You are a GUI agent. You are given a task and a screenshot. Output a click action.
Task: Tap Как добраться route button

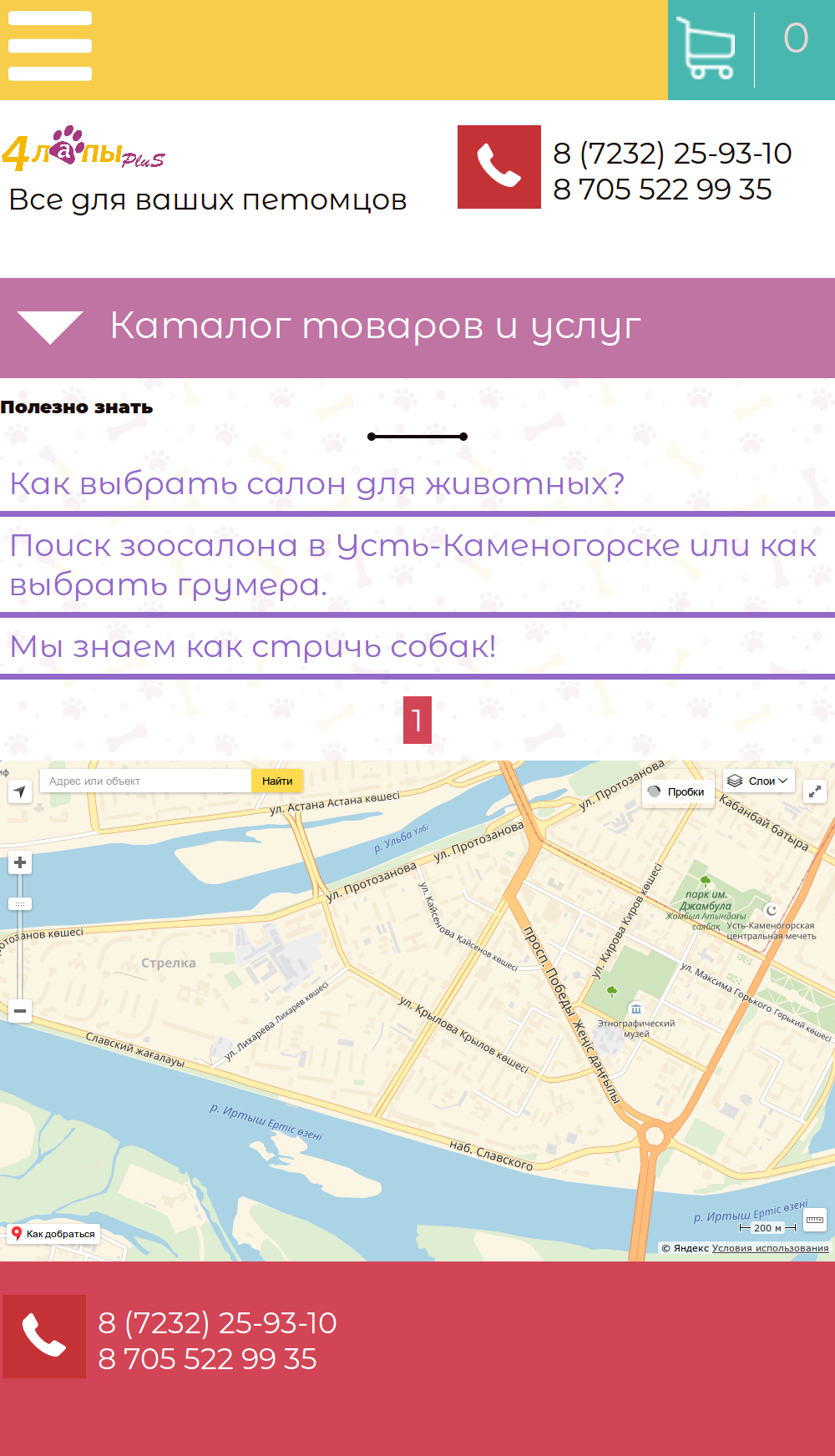pyautogui.click(x=53, y=1234)
